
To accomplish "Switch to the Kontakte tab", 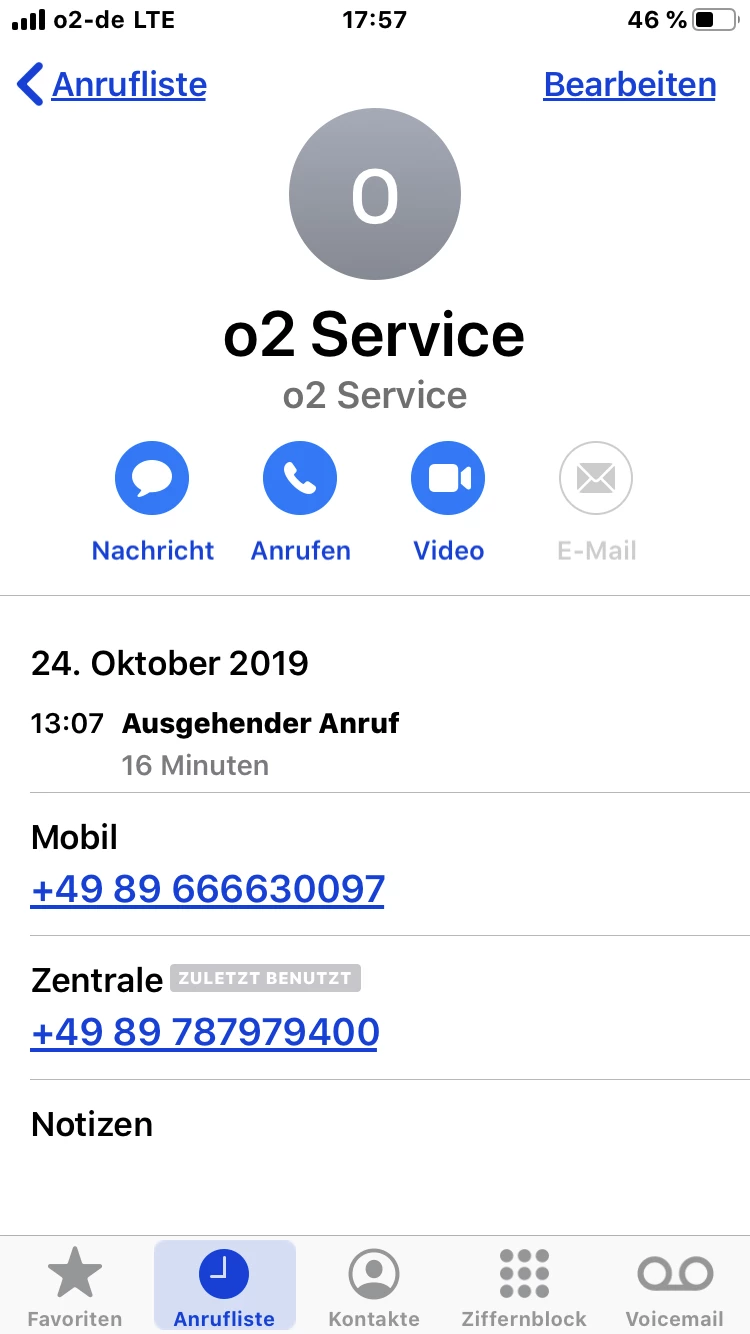I will (x=374, y=1288).
